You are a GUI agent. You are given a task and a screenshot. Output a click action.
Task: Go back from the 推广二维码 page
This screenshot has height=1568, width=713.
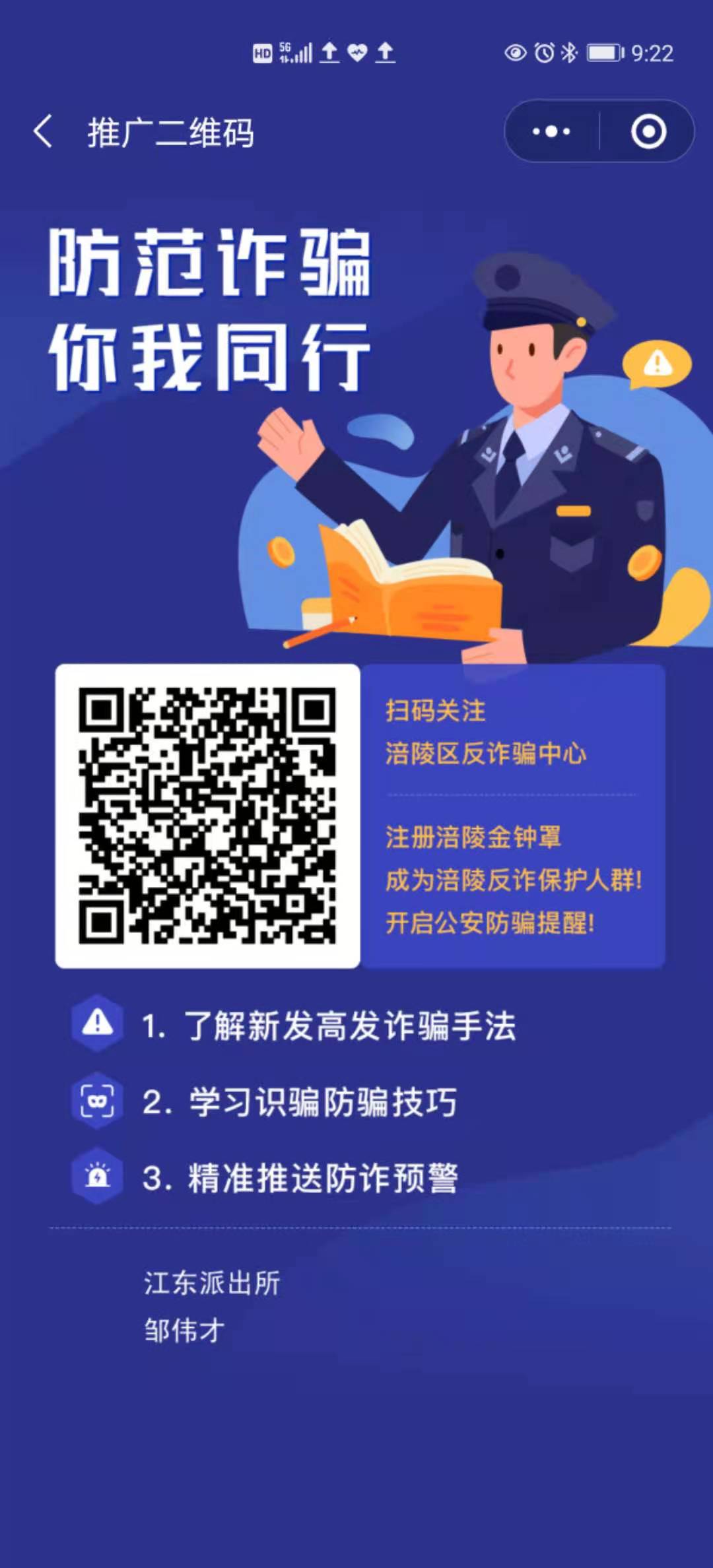point(43,131)
